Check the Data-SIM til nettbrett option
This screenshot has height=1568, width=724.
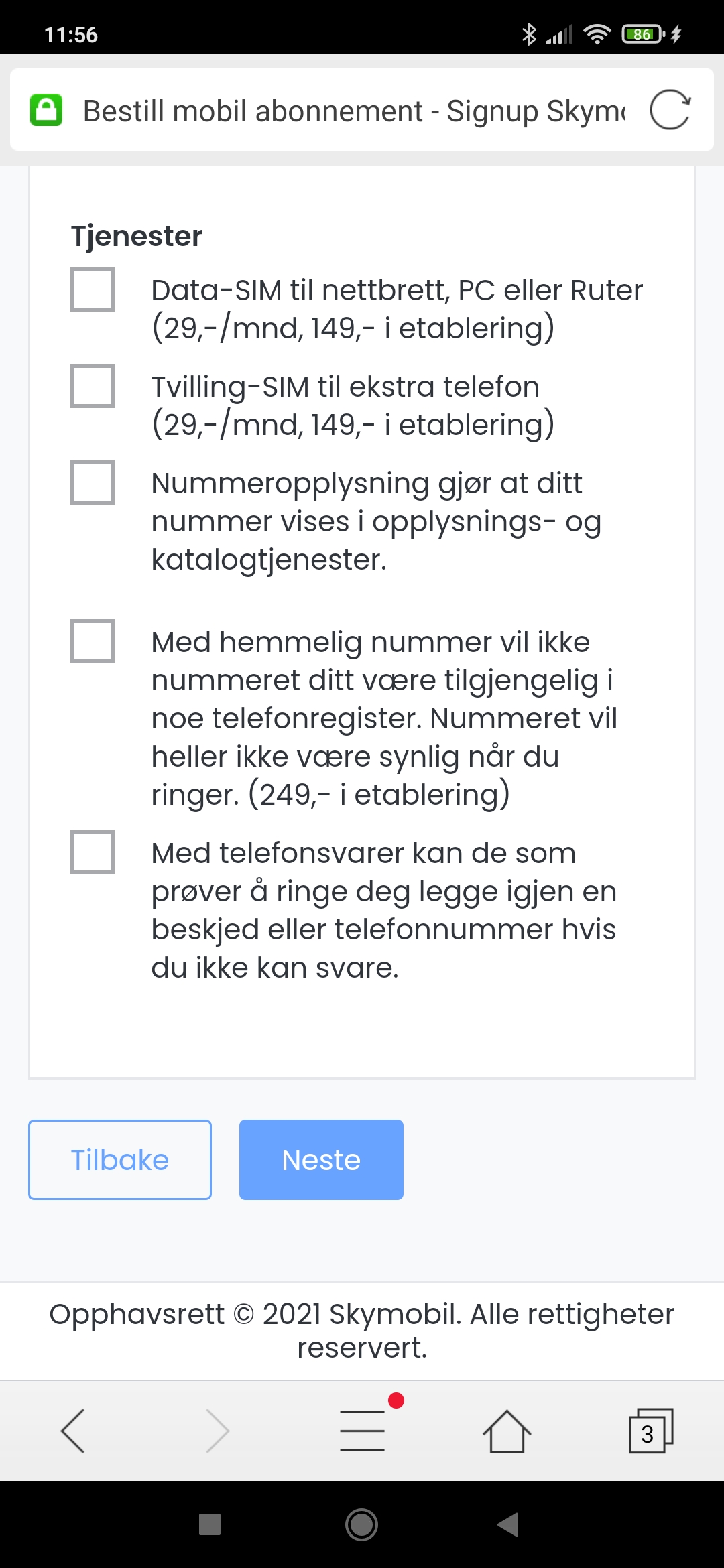point(93,289)
